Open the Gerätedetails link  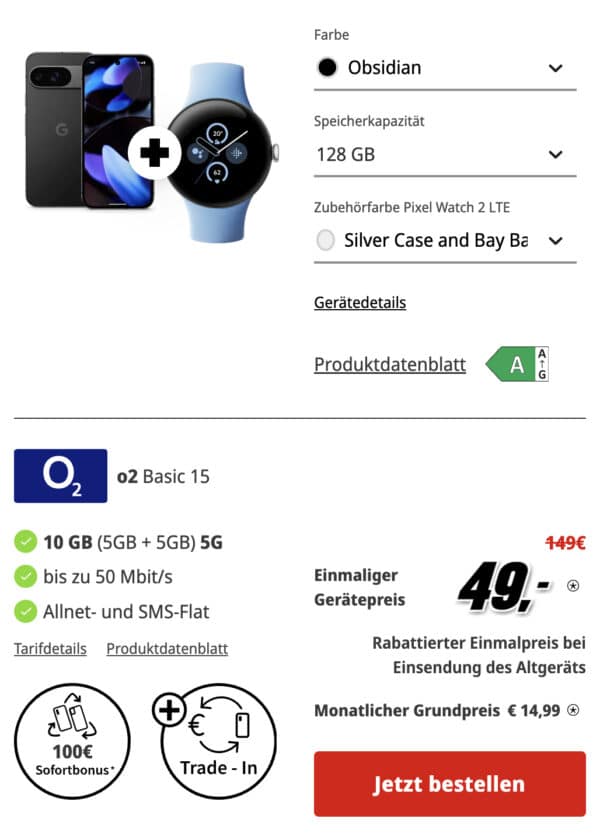pos(360,302)
